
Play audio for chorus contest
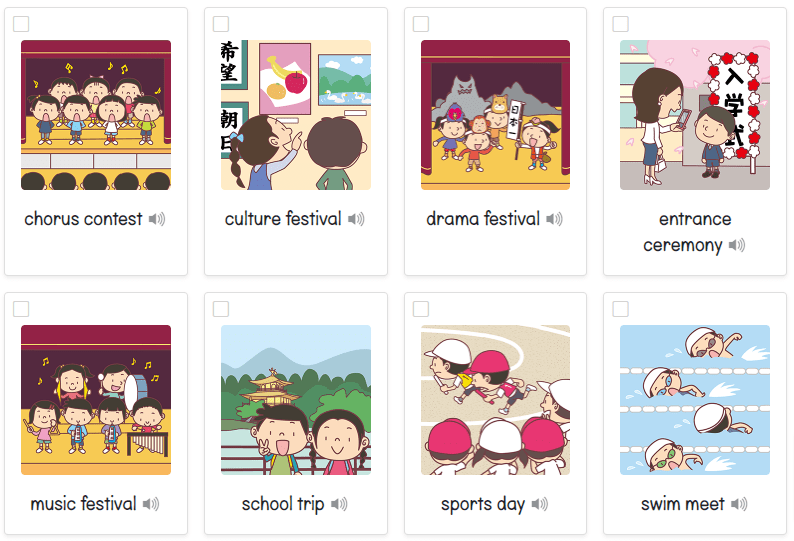point(157,219)
